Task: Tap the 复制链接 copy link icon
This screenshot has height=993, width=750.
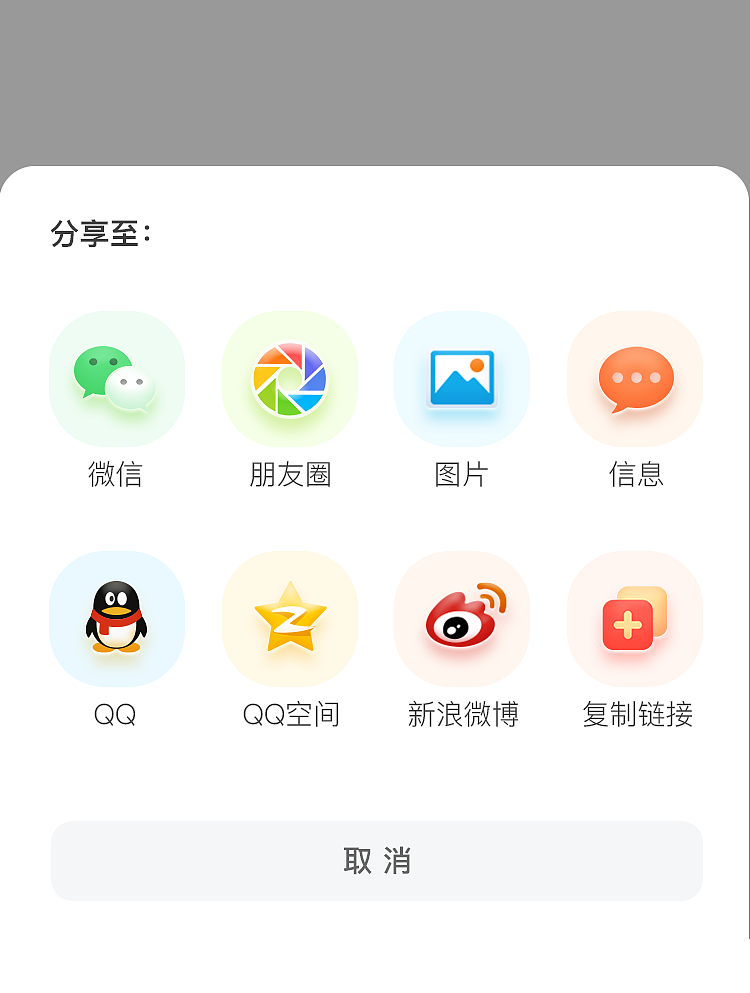Action: [634, 619]
